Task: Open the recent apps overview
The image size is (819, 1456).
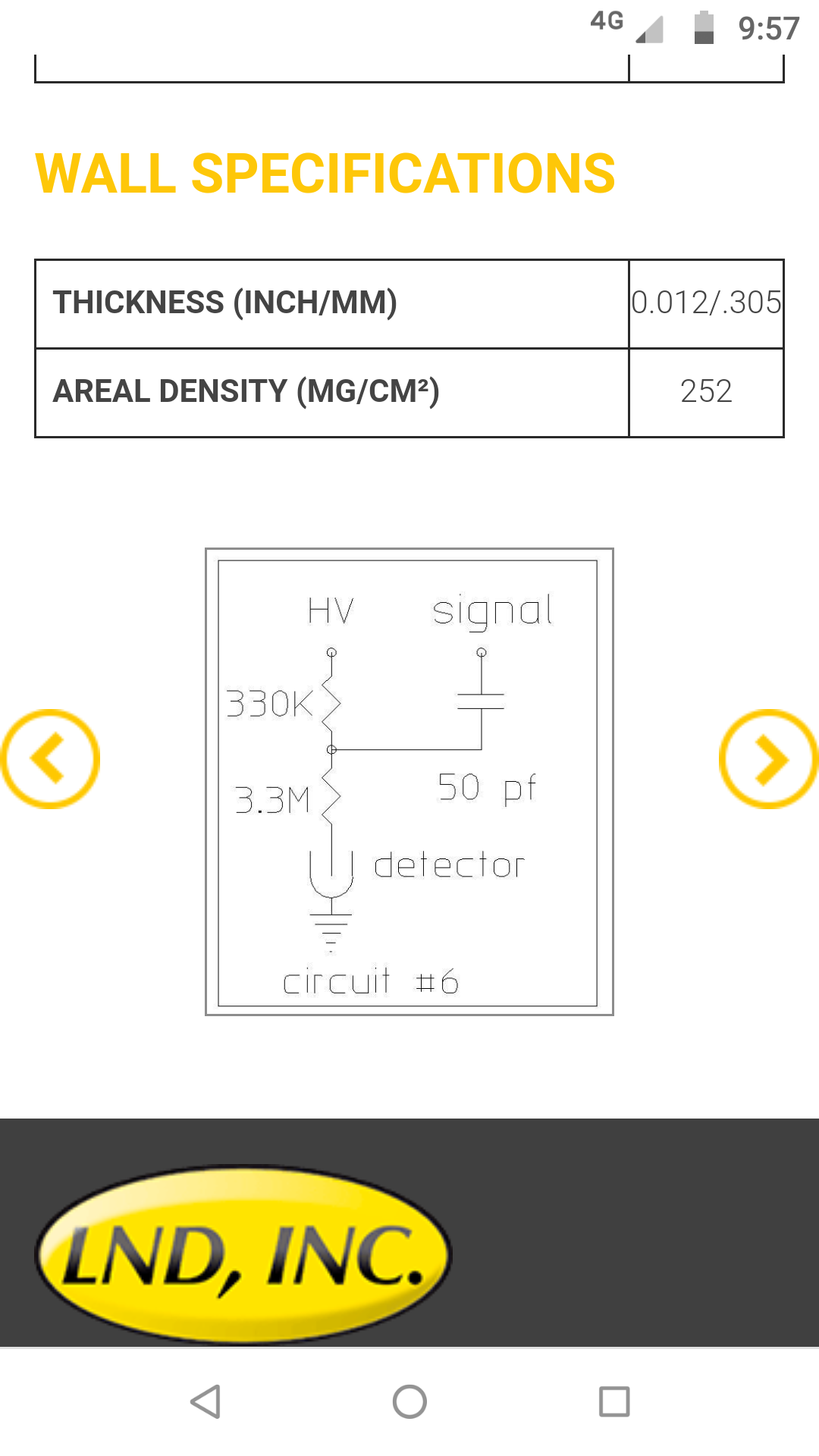Action: point(614,1401)
